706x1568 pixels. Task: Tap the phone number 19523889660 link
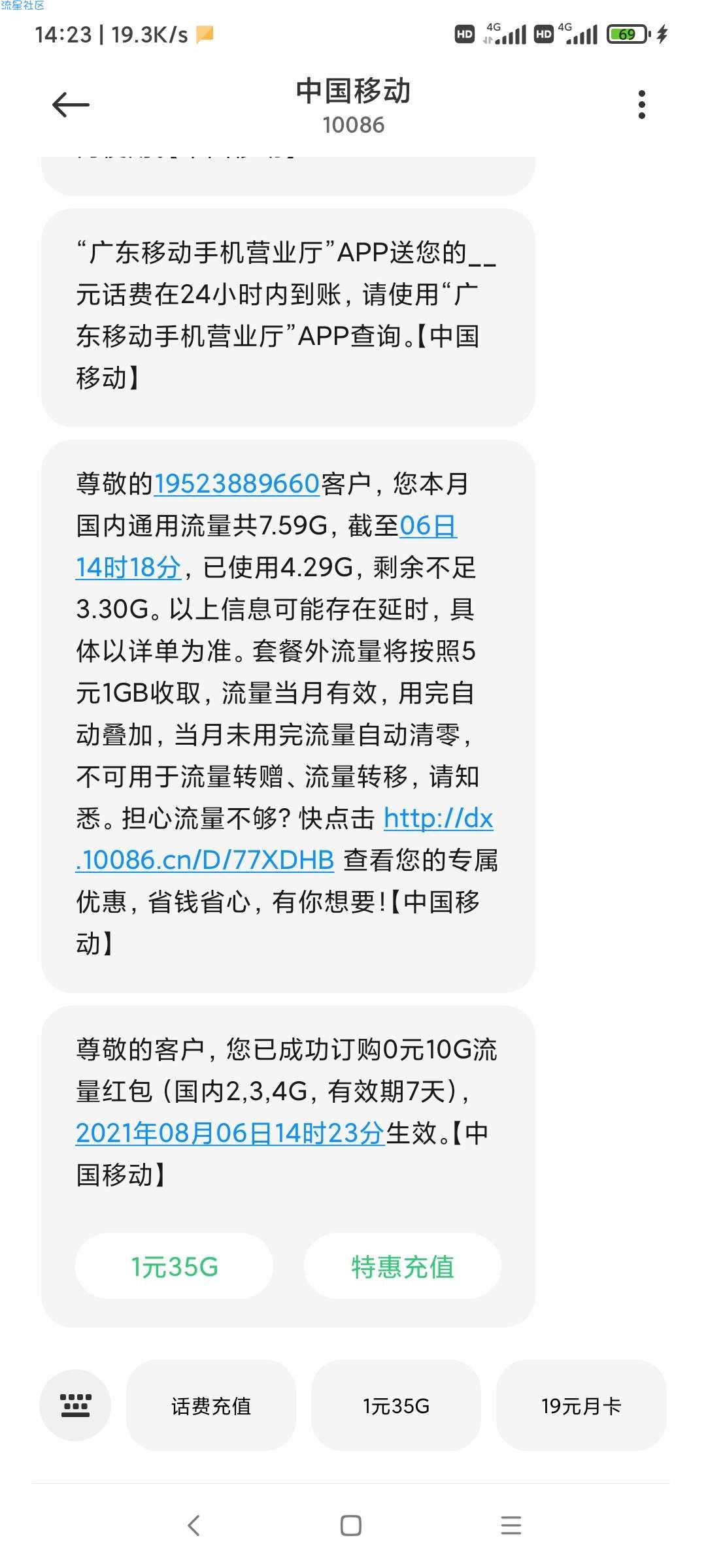[237, 484]
